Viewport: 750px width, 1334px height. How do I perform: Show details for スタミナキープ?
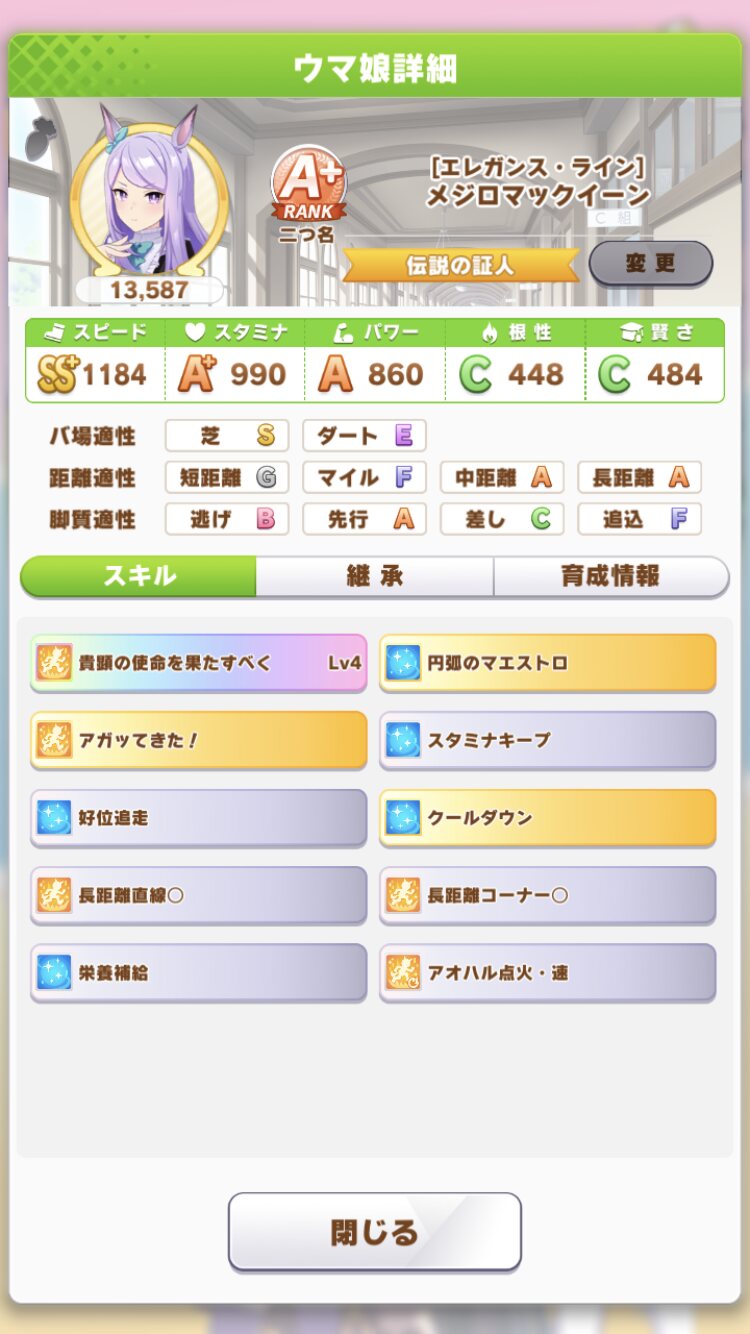(x=547, y=740)
